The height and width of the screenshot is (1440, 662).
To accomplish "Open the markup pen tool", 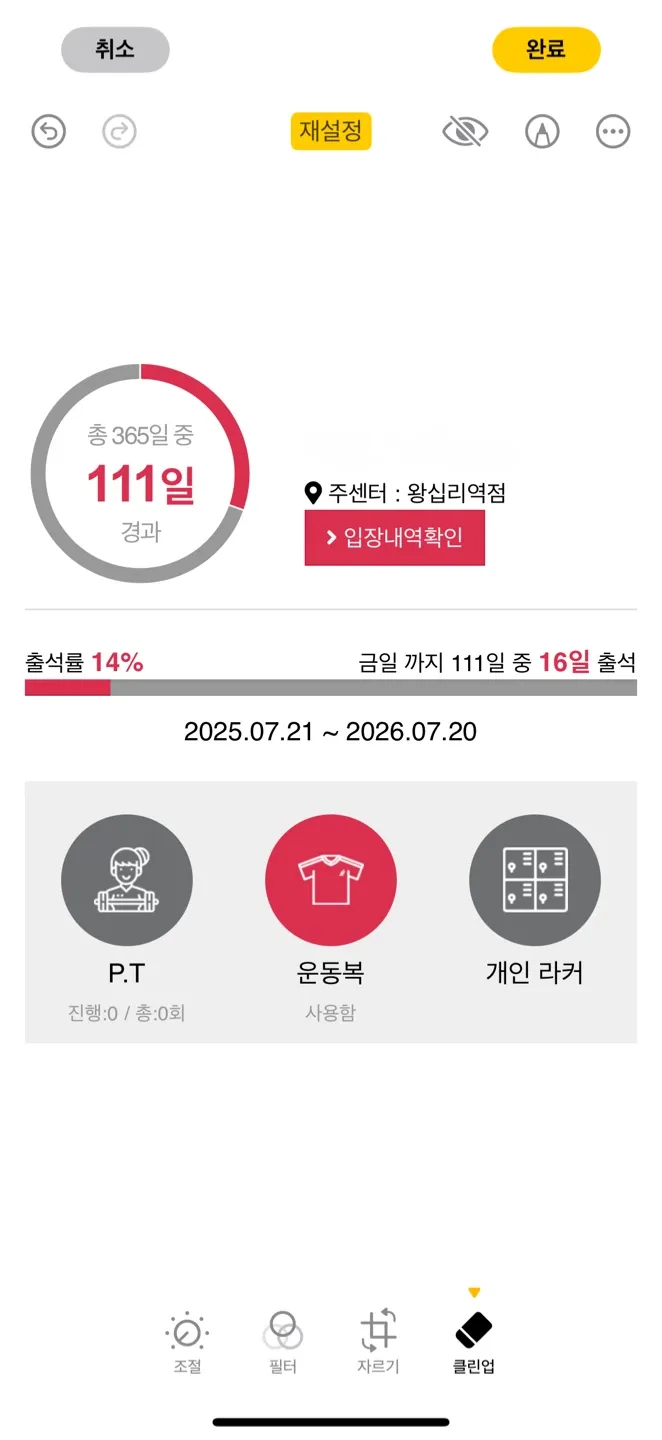I will (542, 131).
